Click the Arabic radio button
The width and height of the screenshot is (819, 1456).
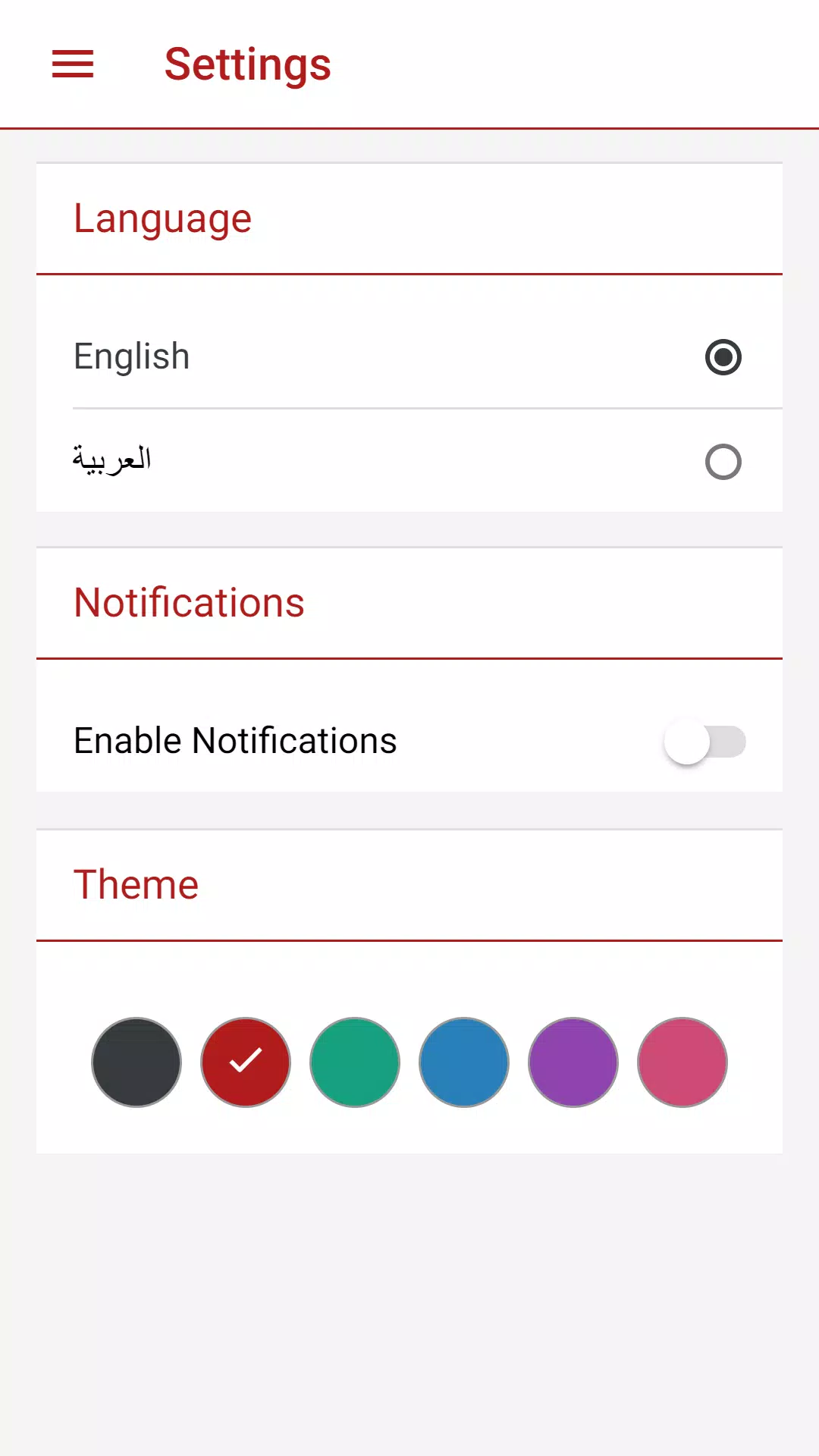723,462
